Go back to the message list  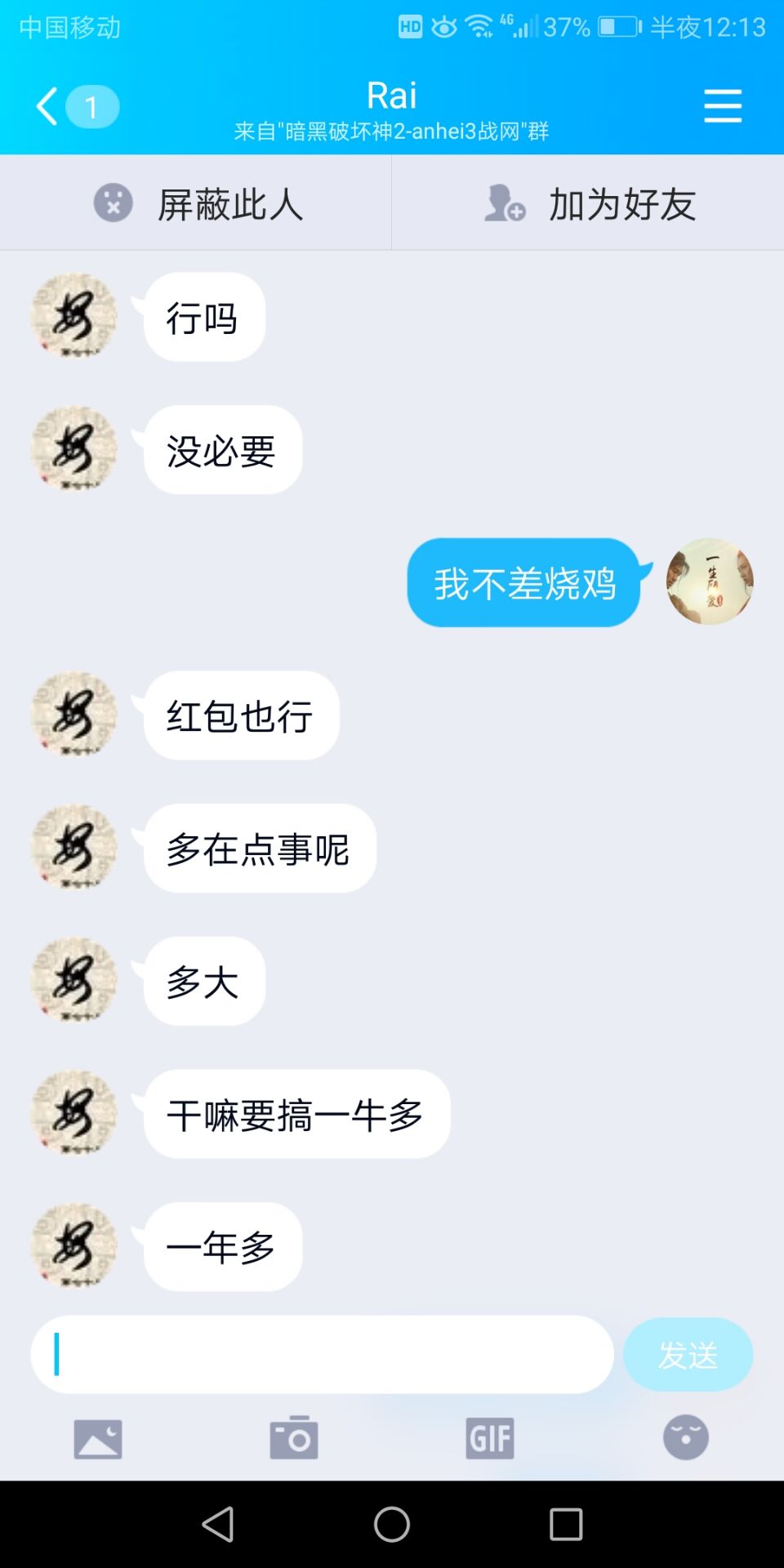(49, 106)
